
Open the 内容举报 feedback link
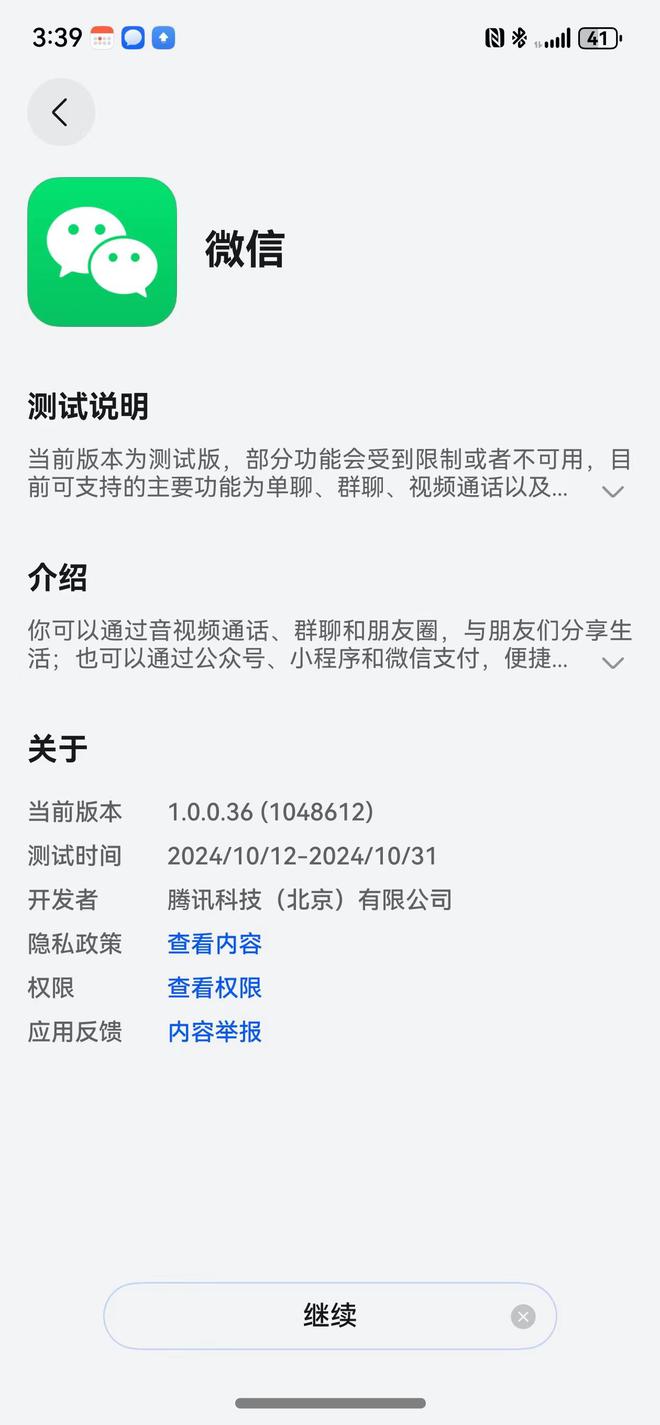214,1031
